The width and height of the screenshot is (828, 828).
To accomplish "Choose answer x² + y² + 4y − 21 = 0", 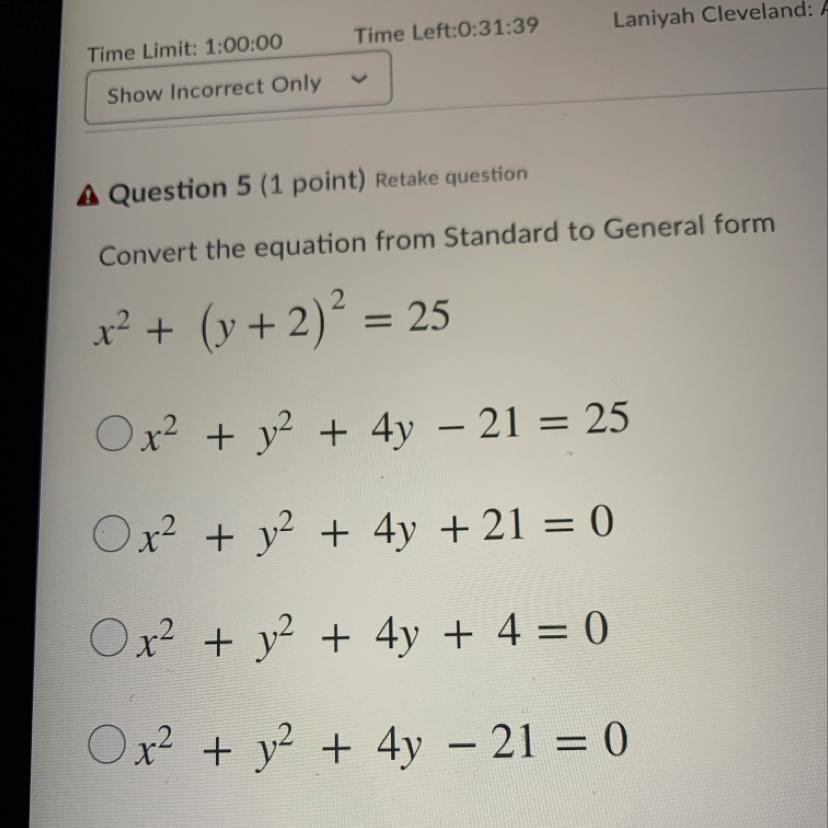I will tap(107, 745).
